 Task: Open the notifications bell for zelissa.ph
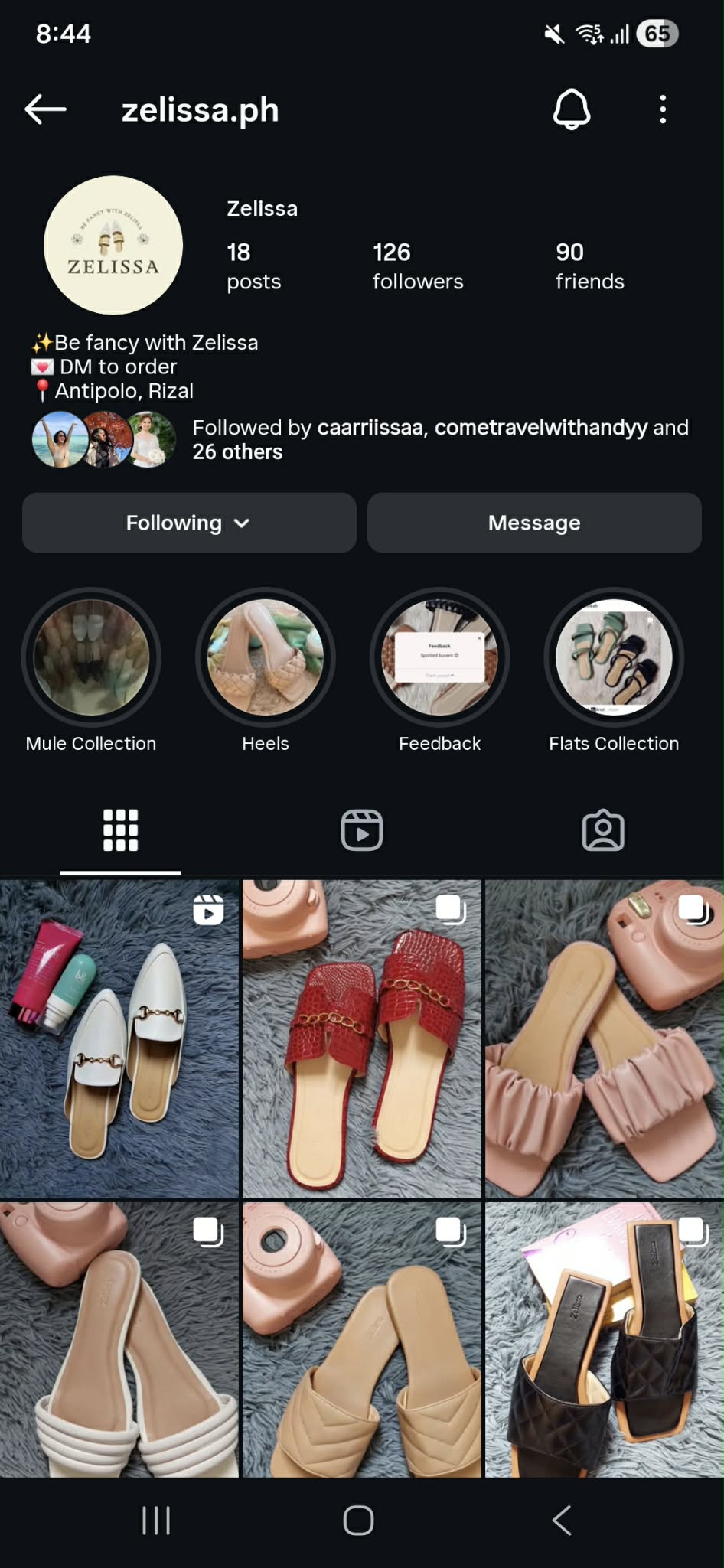(x=572, y=109)
